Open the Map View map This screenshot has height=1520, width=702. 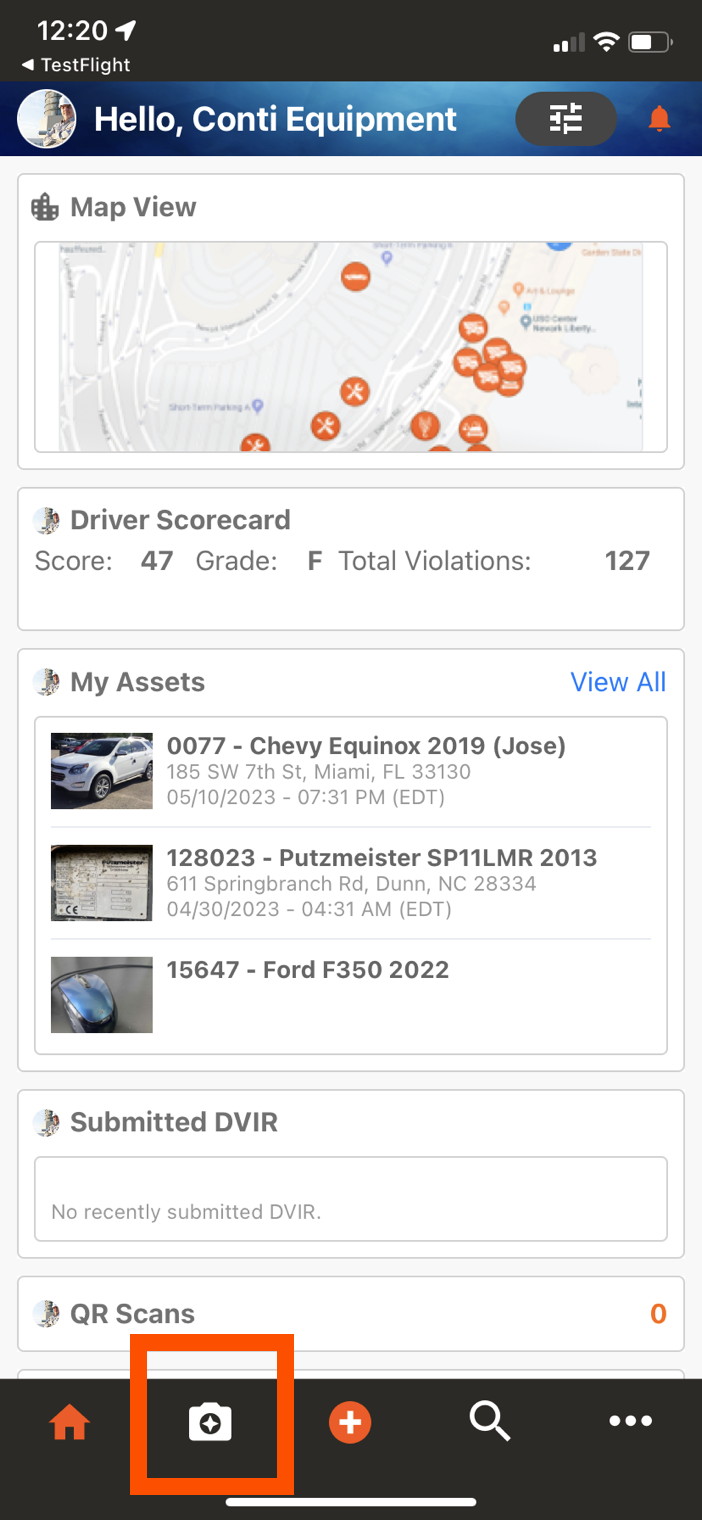pos(351,346)
